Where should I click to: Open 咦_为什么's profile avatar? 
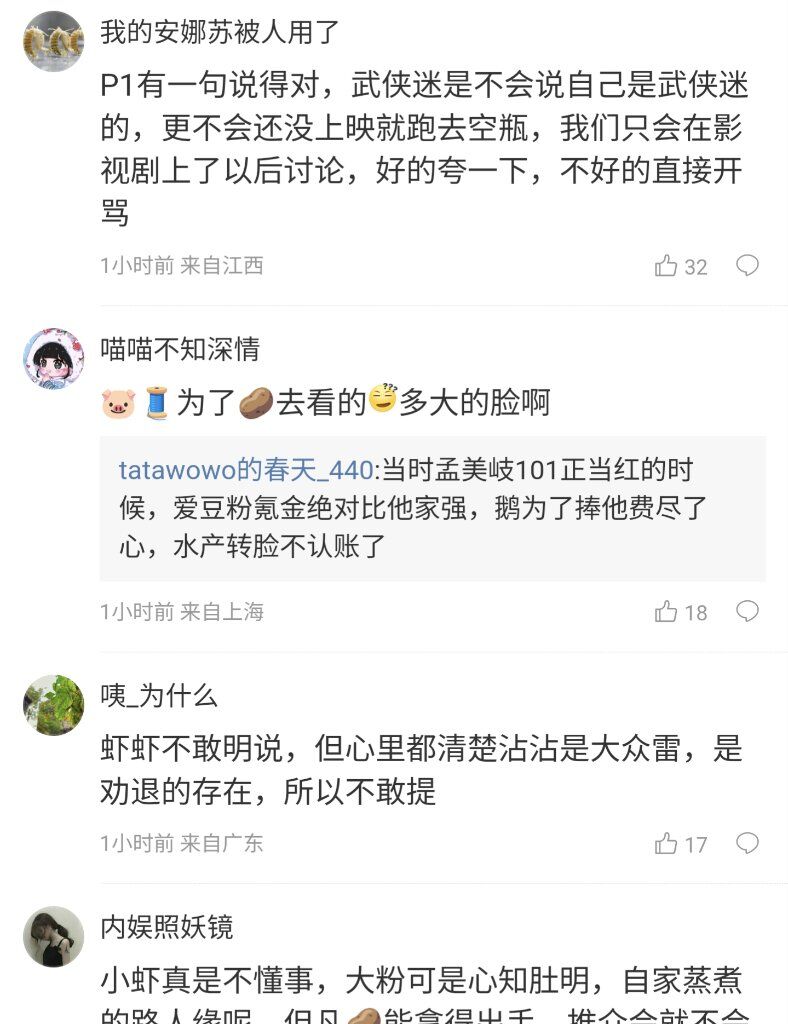tap(53, 705)
